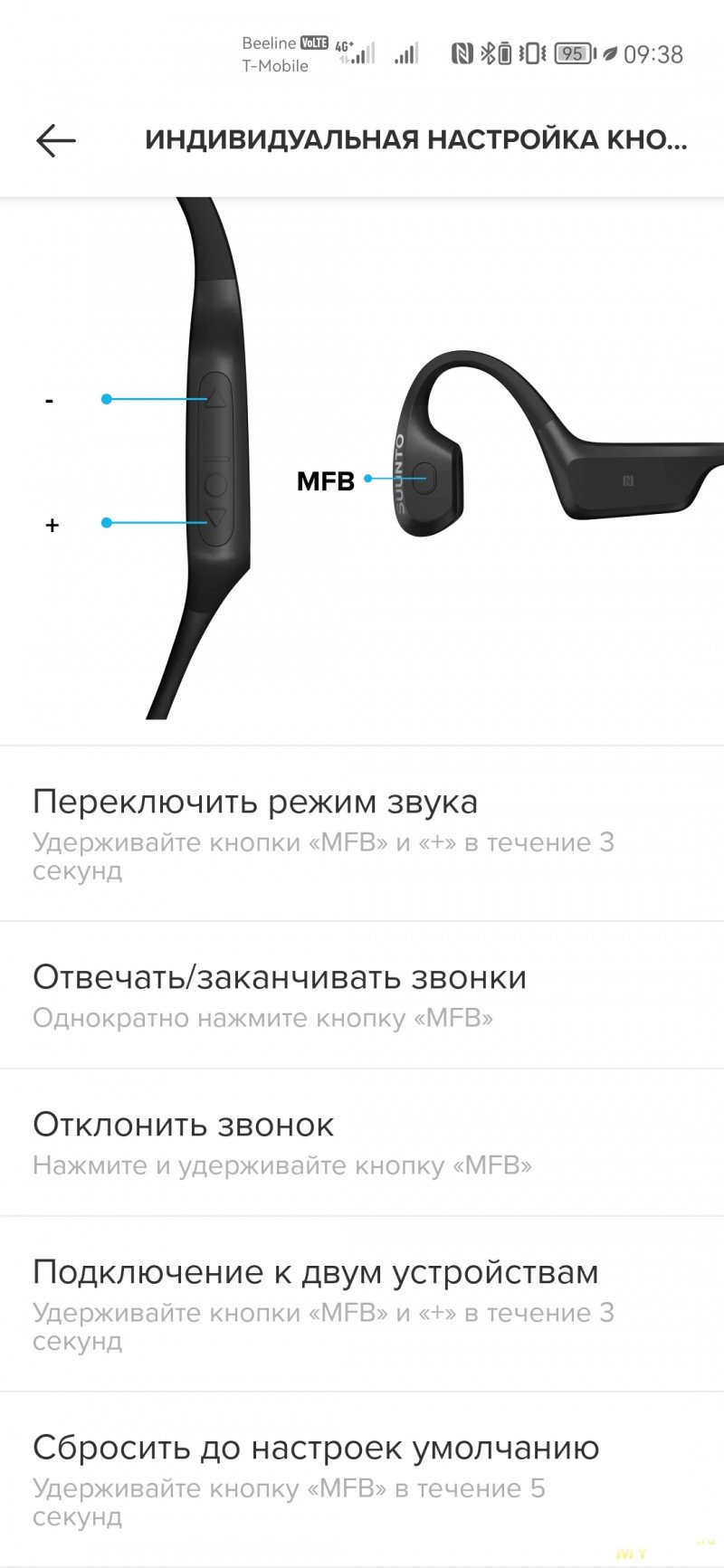This screenshot has width=724, height=1568.
Task: Tap «Сбросить до настроек умолчанию»
Action: click(x=362, y=1478)
